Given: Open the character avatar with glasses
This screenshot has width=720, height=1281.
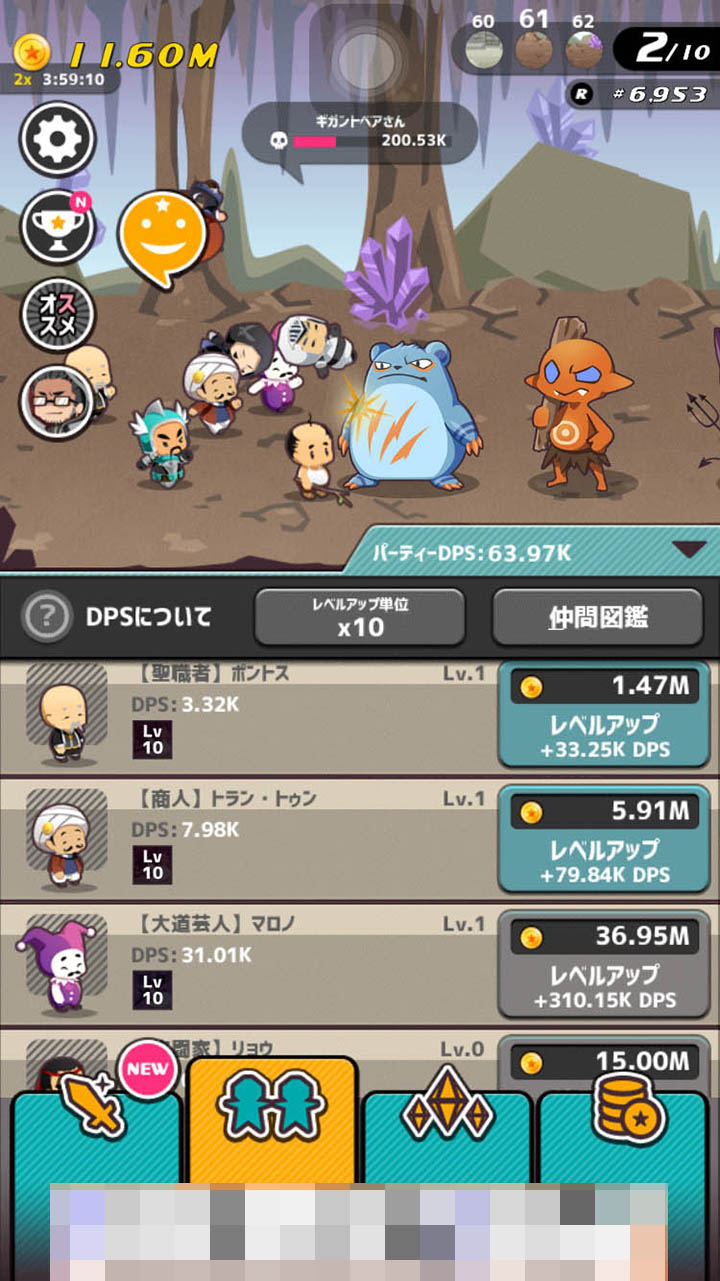Looking at the screenshot, I should point(58,403).
